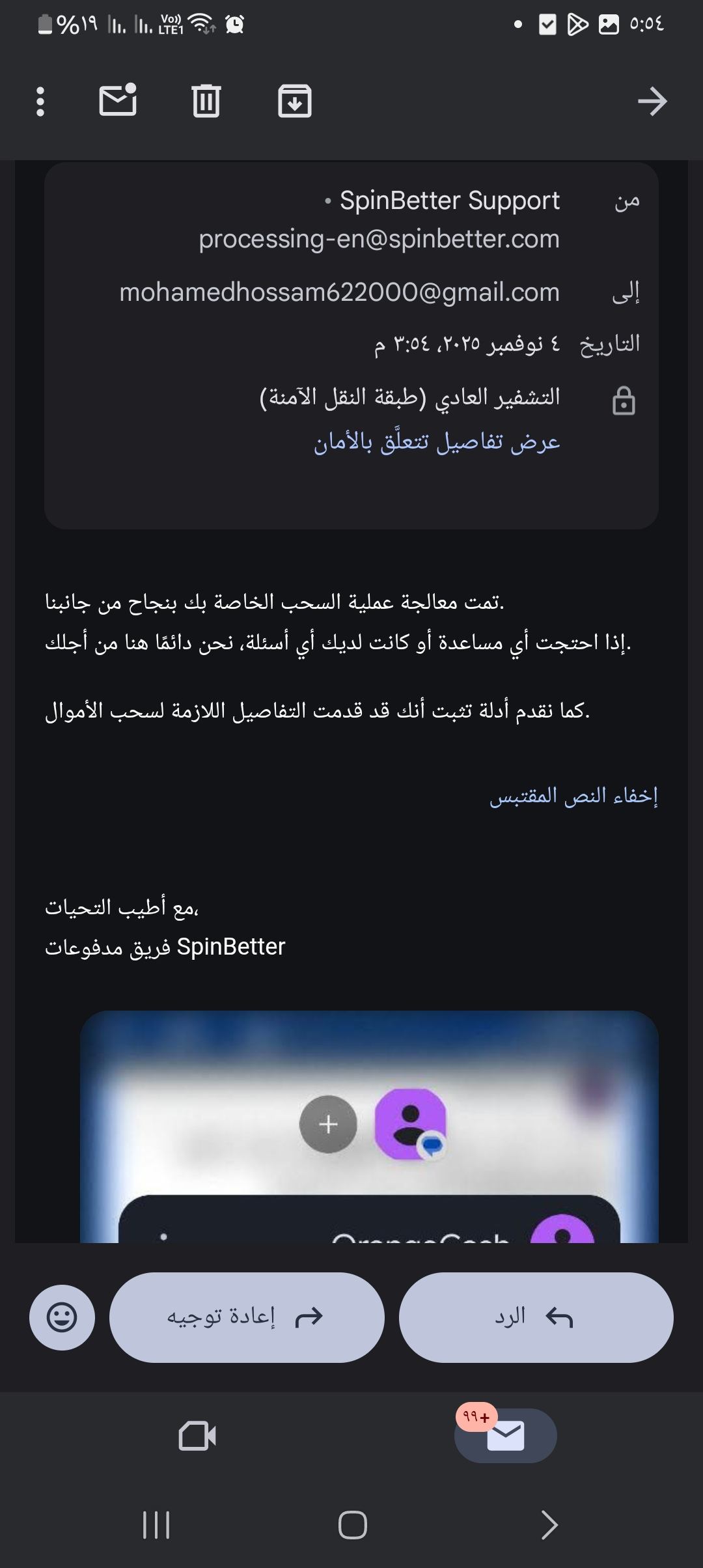Open the security details link
The height and width of the screenshot is (1568, 703).
pos(437,442)
